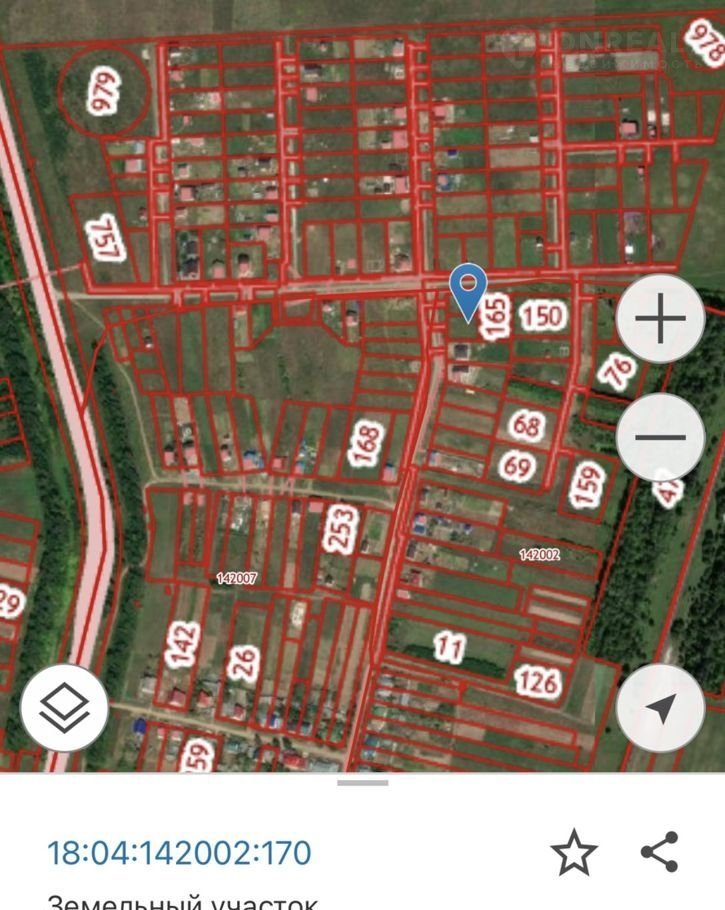Screen dimensions: 725x910
Task: Zoom in on the cadastral map
Action: tap(661, 320)
